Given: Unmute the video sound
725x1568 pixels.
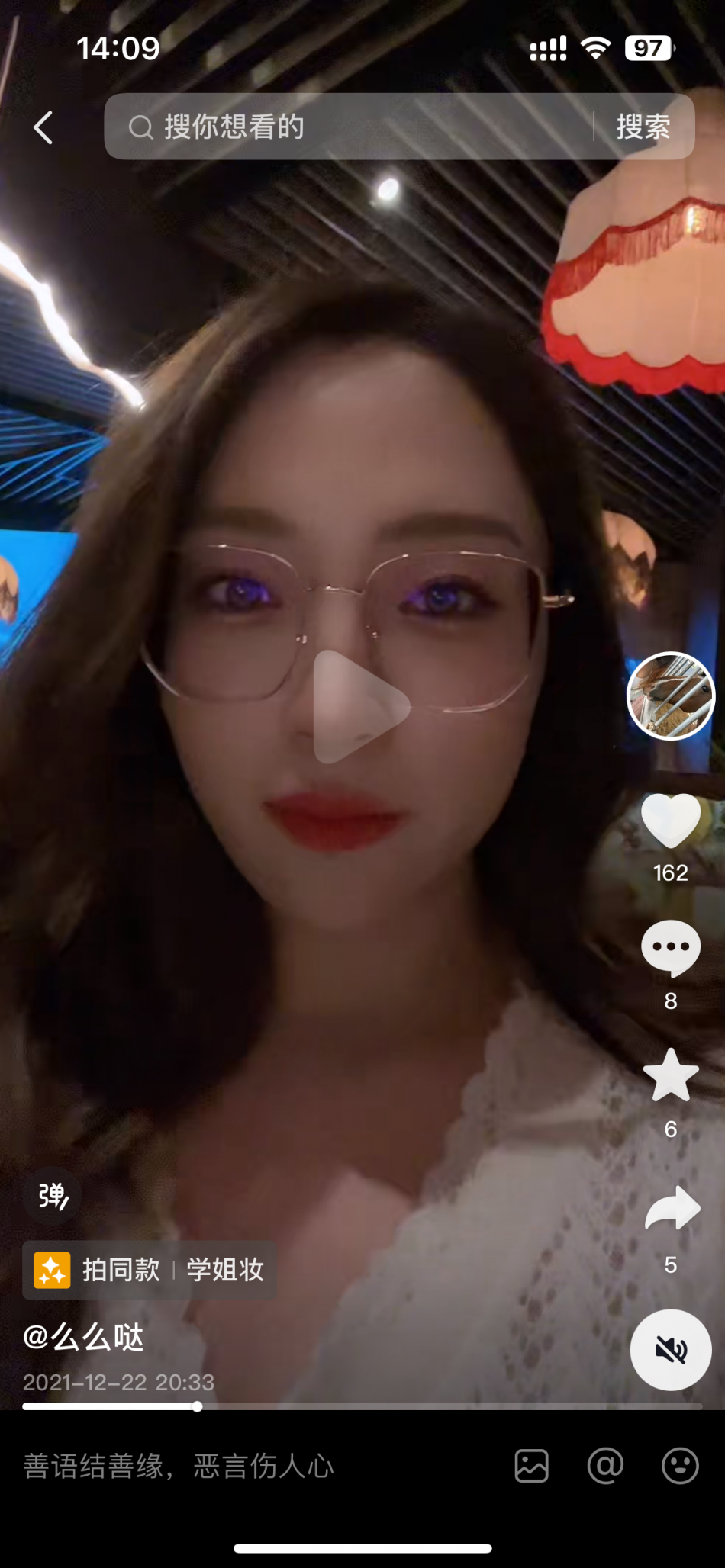Looking at the screenshot, I should (670, 1350).
